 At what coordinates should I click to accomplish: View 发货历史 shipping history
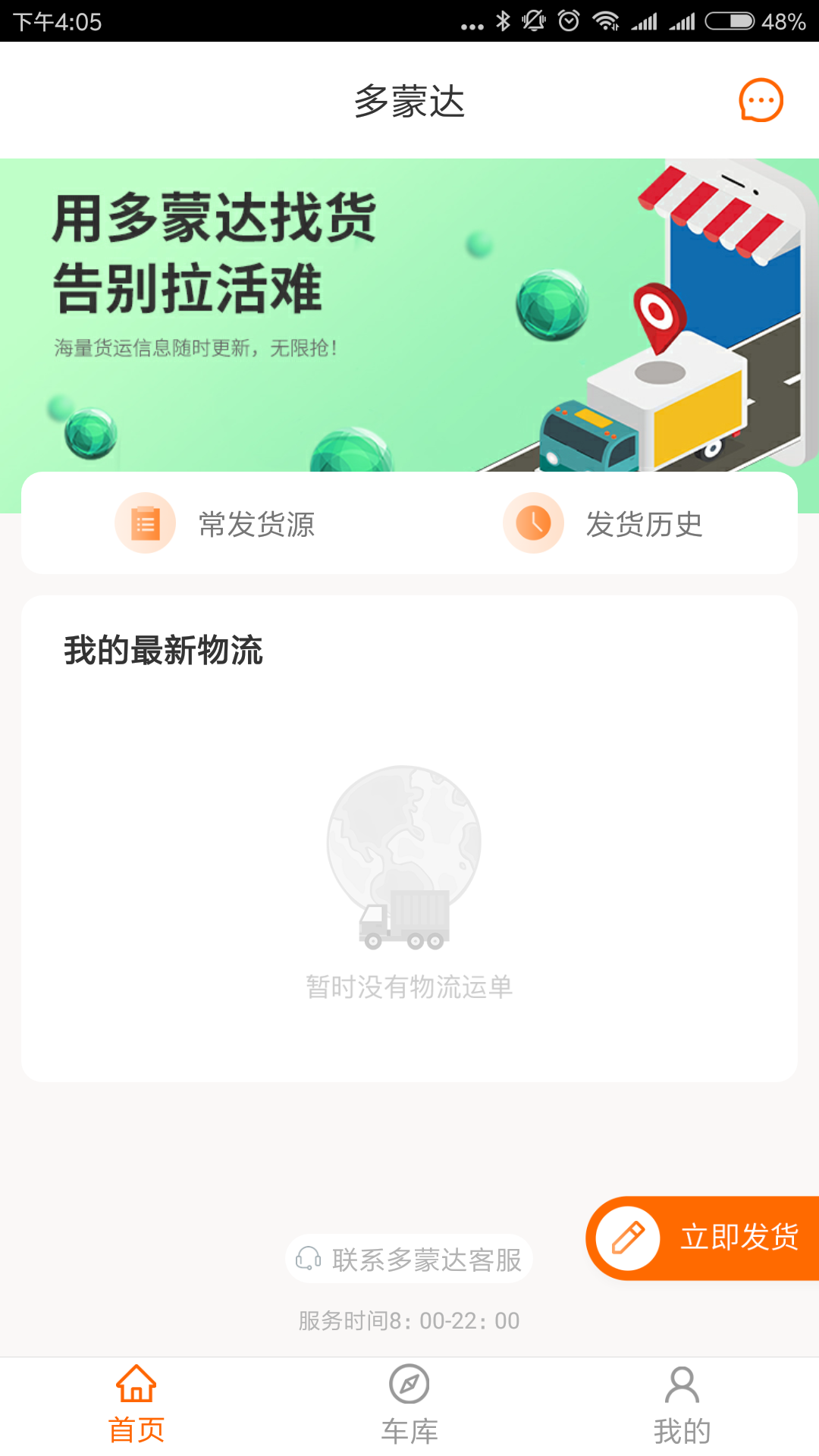coord(604,523)
